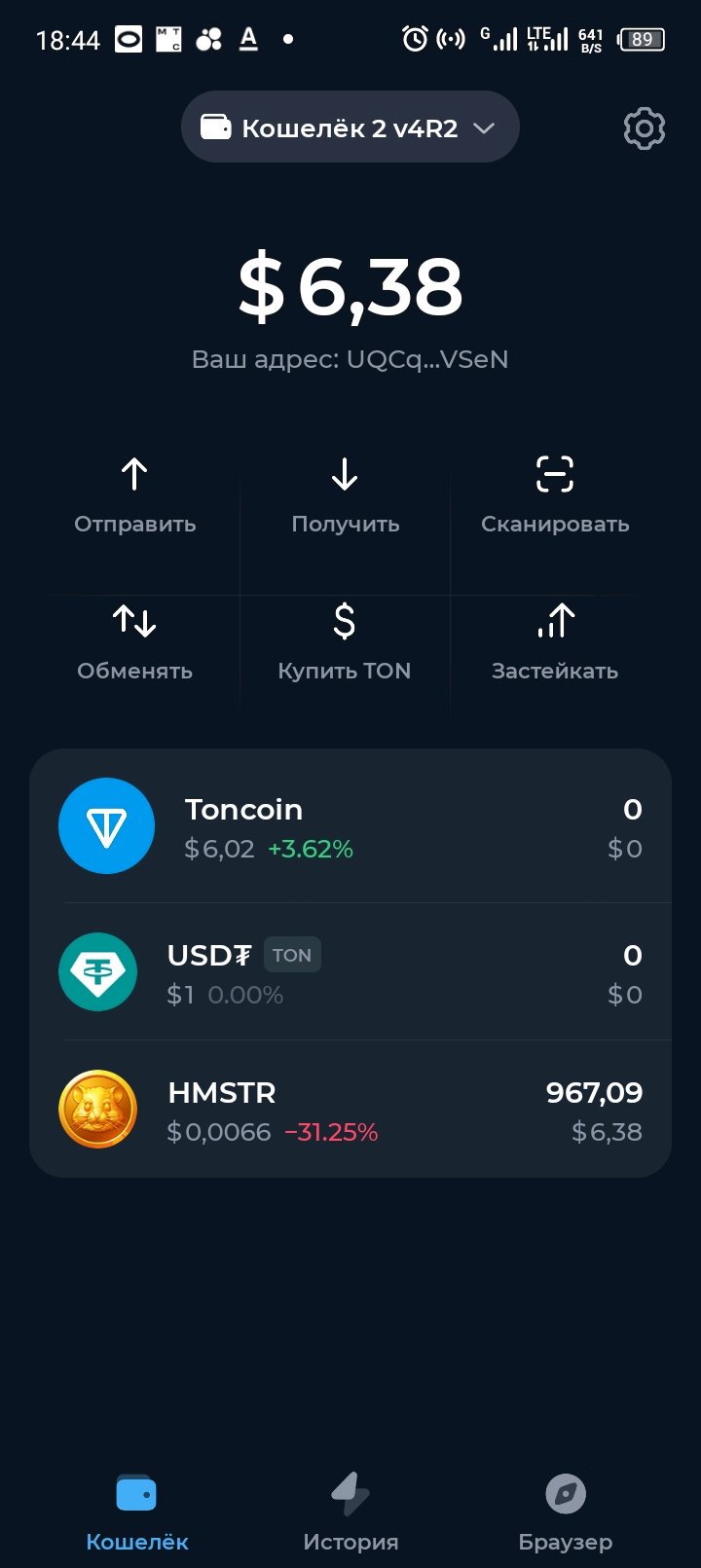The image size is (701, 1568).
Task: Open the Сканировать QR scanner
Action: [x=555, y=496]
